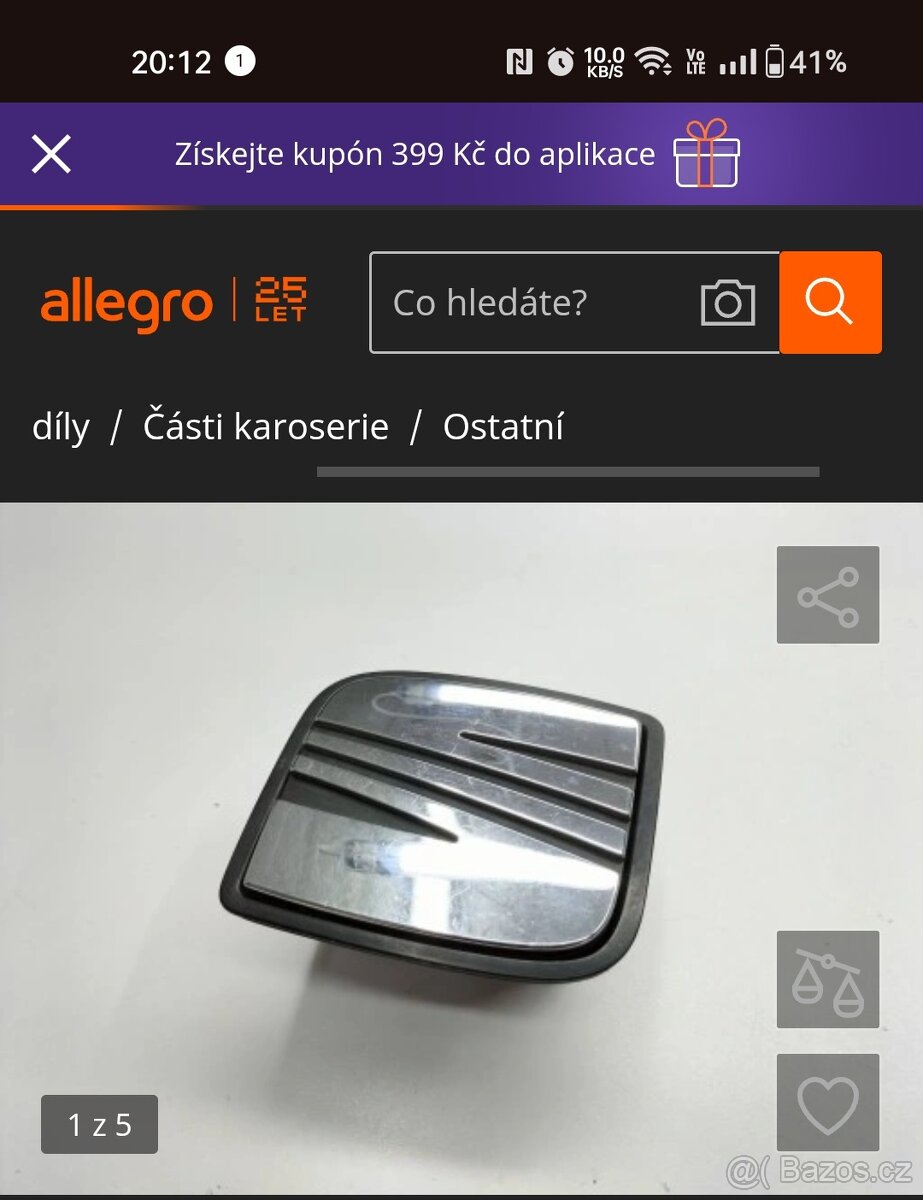Open the 399 Kč app coupon offer
923x1200 pixels.
click(414, 155)
